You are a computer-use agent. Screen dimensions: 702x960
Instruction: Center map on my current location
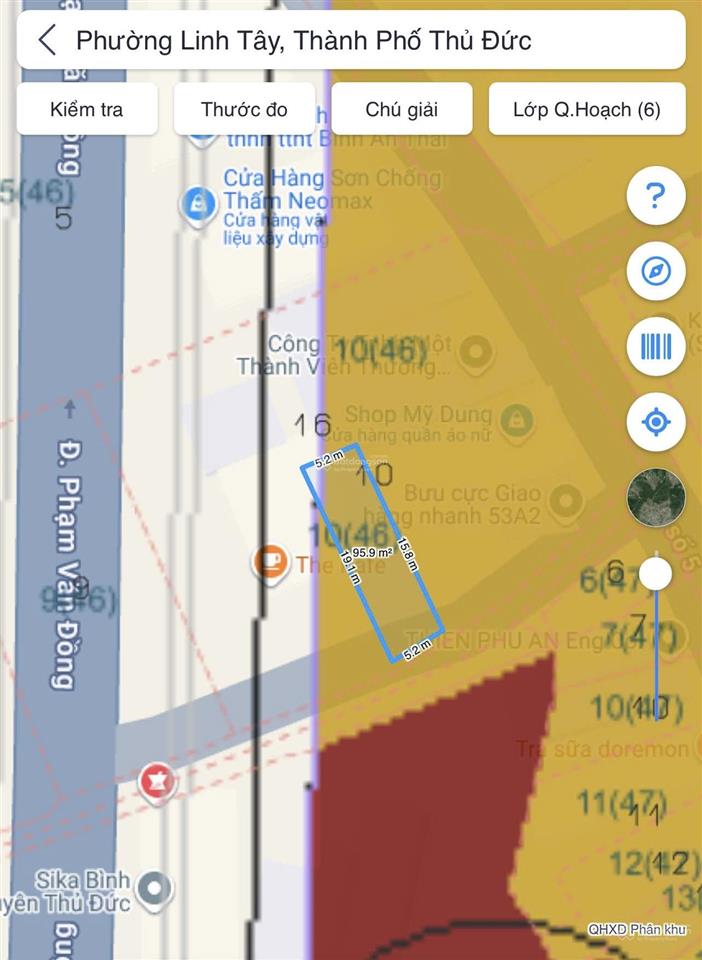tap(656, 422)
